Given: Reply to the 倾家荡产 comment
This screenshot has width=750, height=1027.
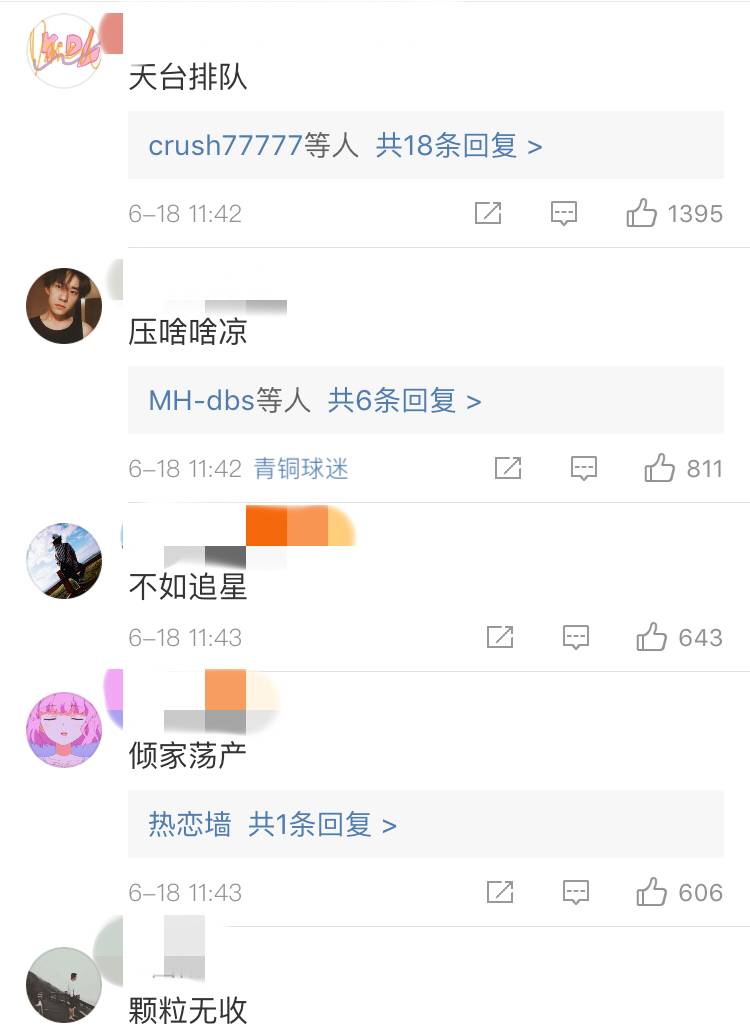Looking at the screenshot, I should point(575,892).
